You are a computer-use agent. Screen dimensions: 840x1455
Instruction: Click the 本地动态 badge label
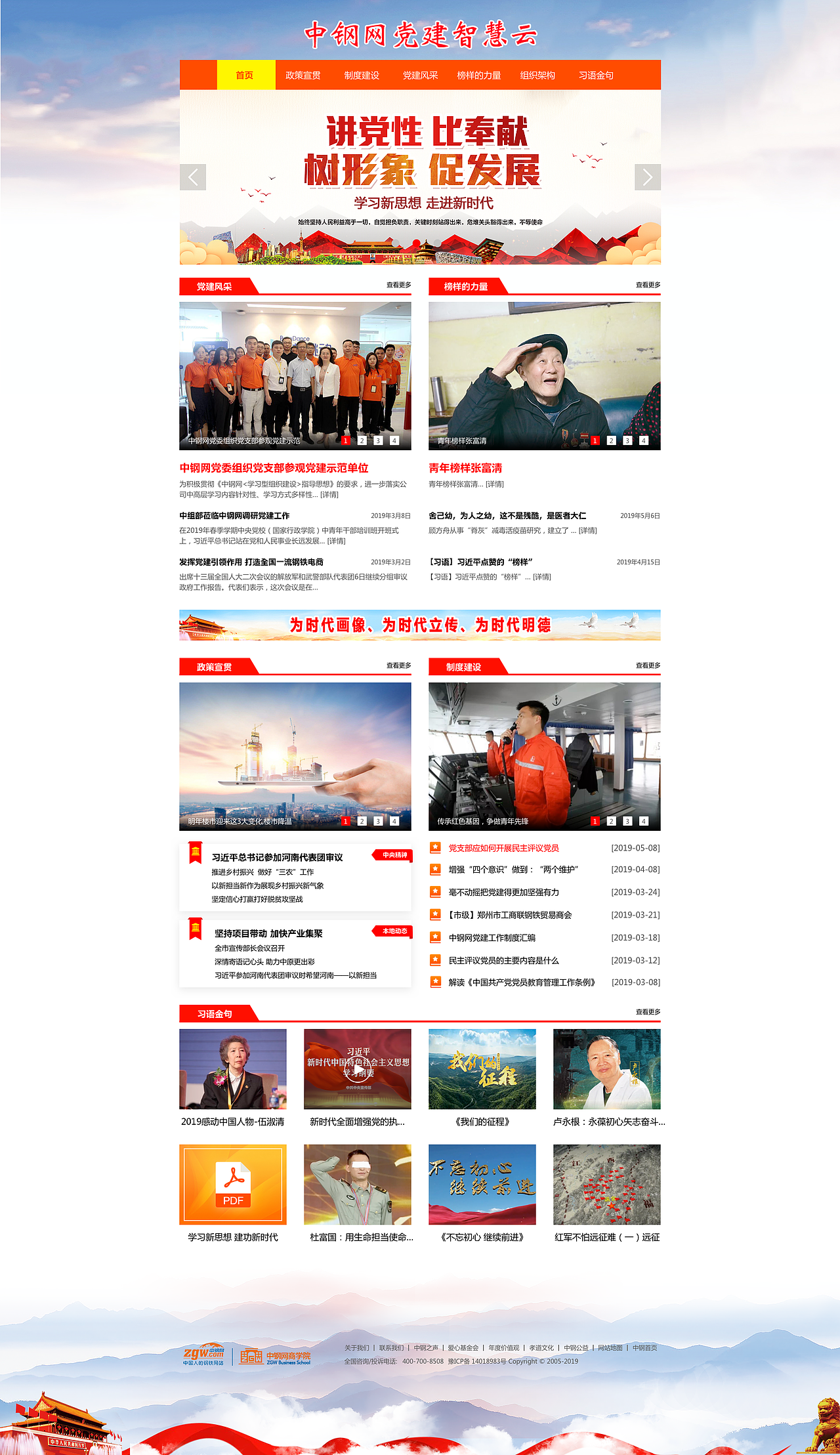(x=392, y=930)
